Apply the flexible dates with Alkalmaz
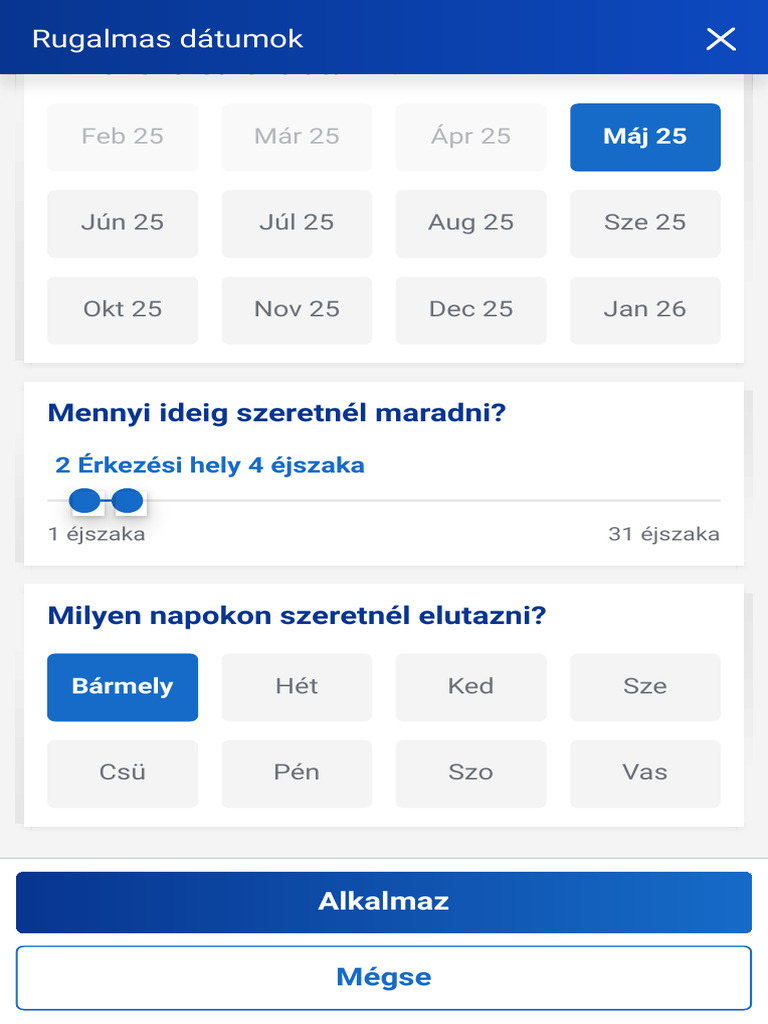 pyautogui.click(x=384, y=902)
